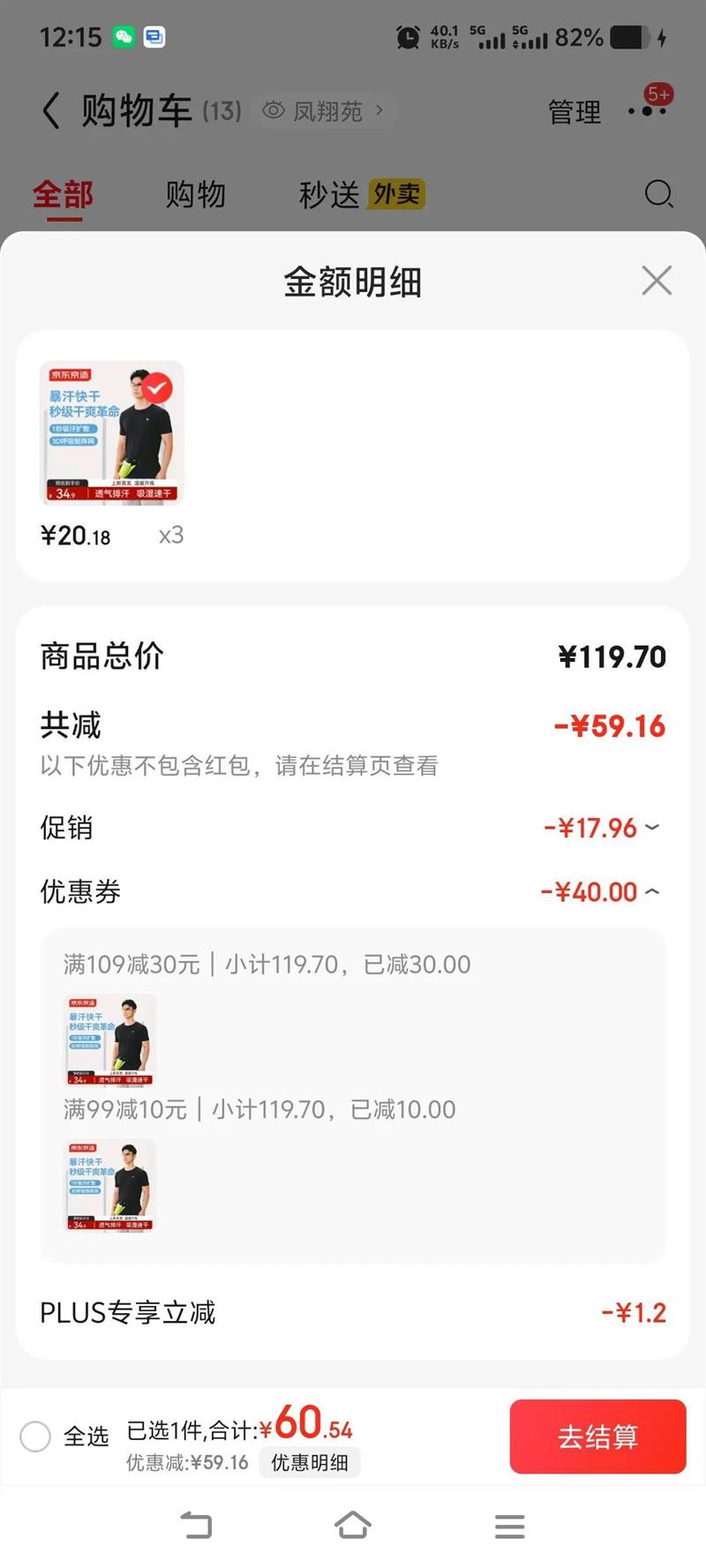
Task: Open the overflow menu with 5+ badge
Action: 648,110
